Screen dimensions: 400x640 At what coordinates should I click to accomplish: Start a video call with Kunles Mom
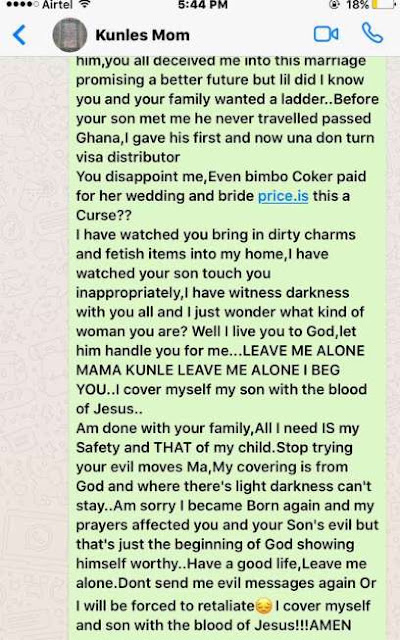click(326, 34)
